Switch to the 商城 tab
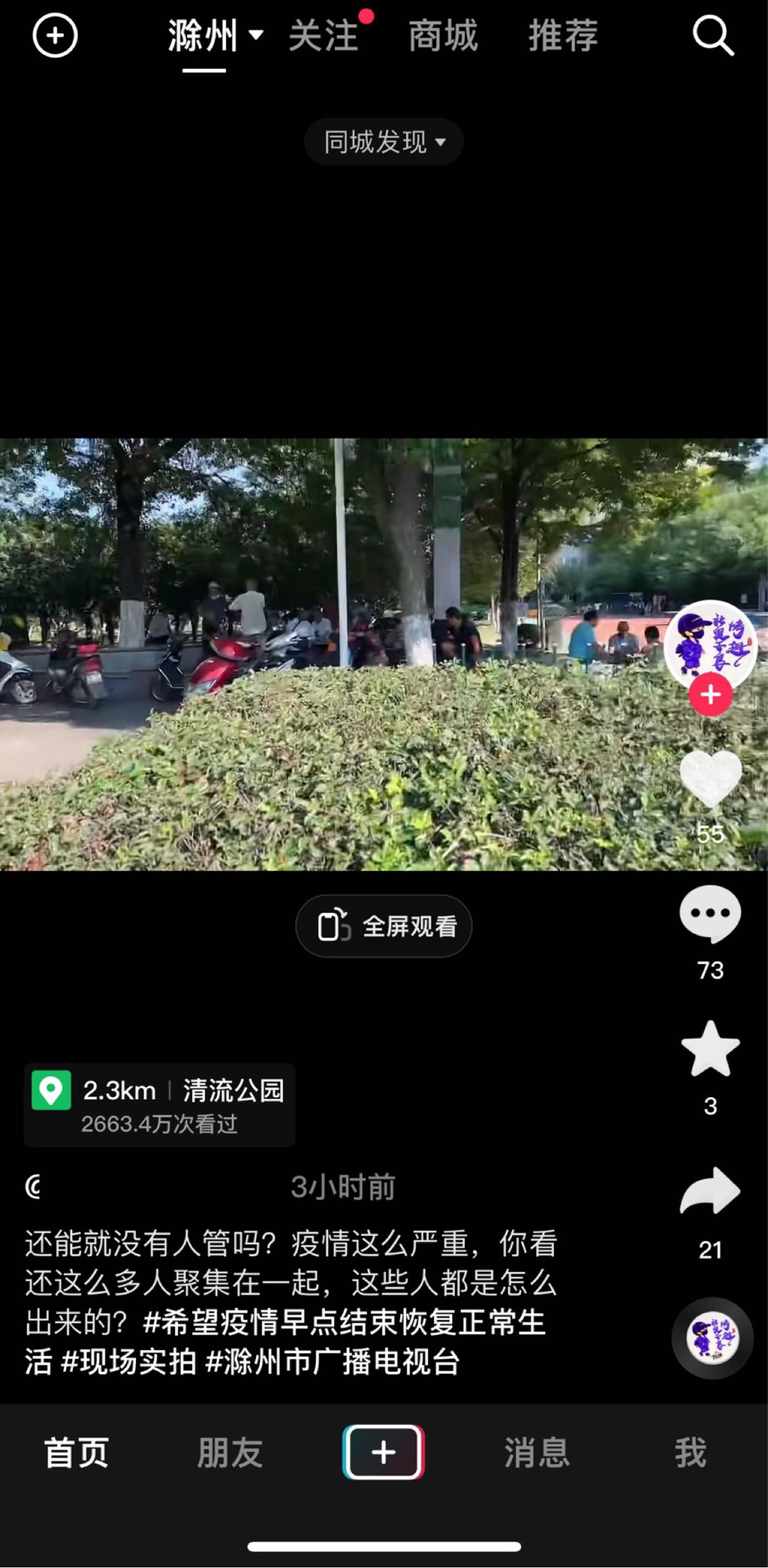This screenshot has width=768, height=1568. click(x=443, y=36)
